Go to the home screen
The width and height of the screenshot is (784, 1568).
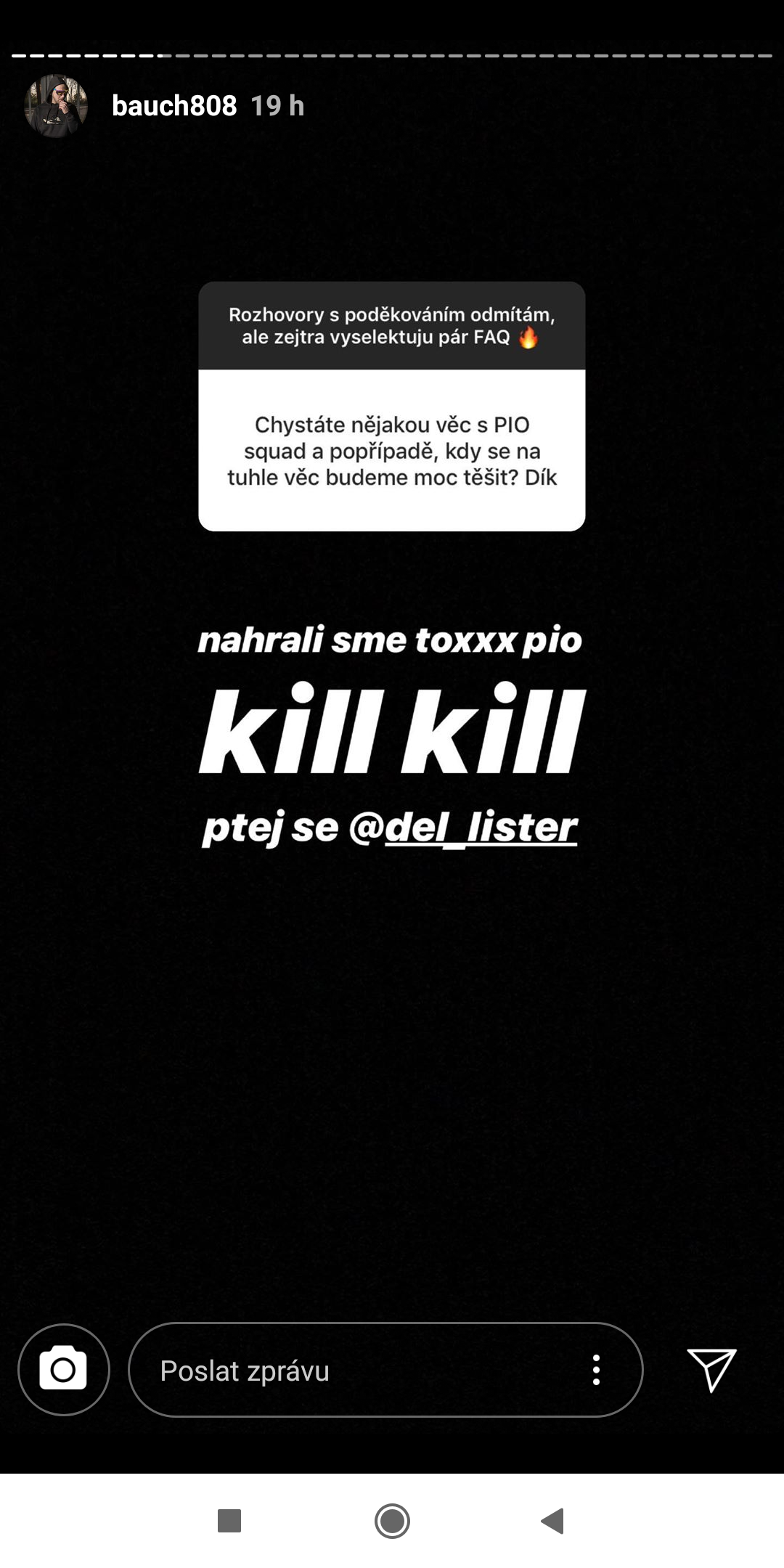[x=392, y=1521]
